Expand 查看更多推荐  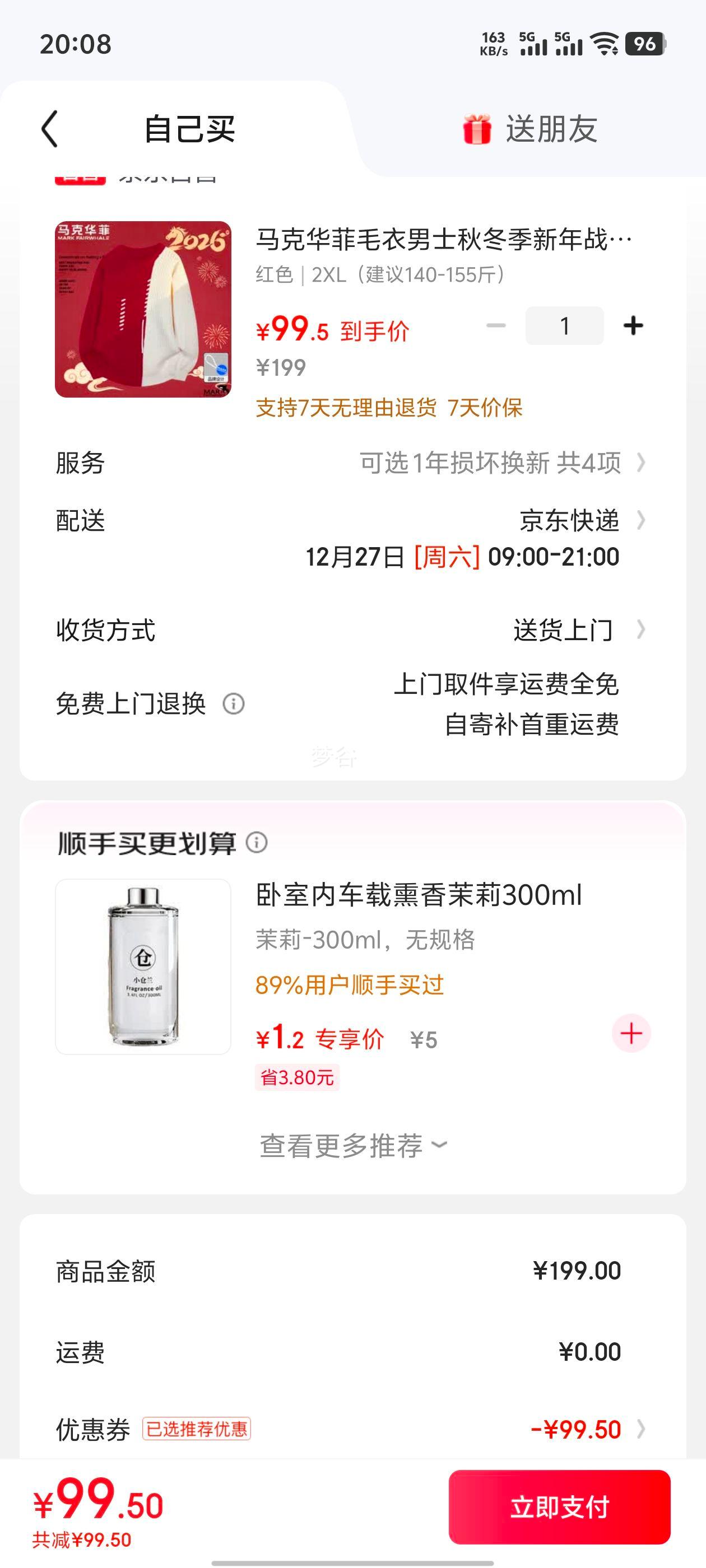click(x=352, y=1146)
